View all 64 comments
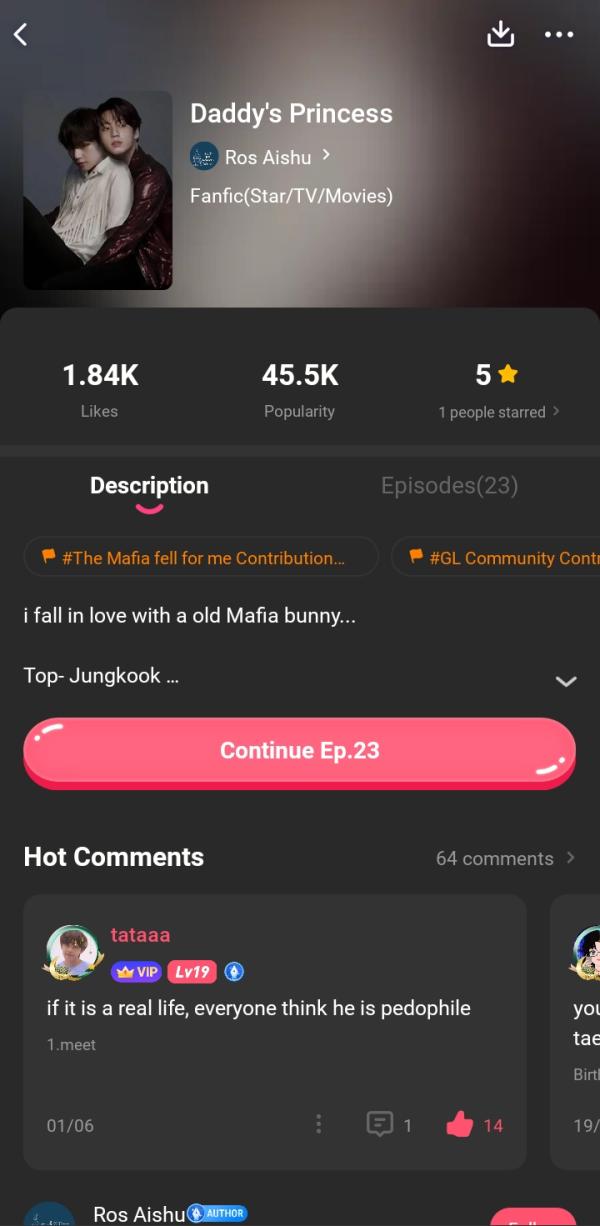Image resolution: width=600 pixels, height=1226 pixels. (505, 858)
